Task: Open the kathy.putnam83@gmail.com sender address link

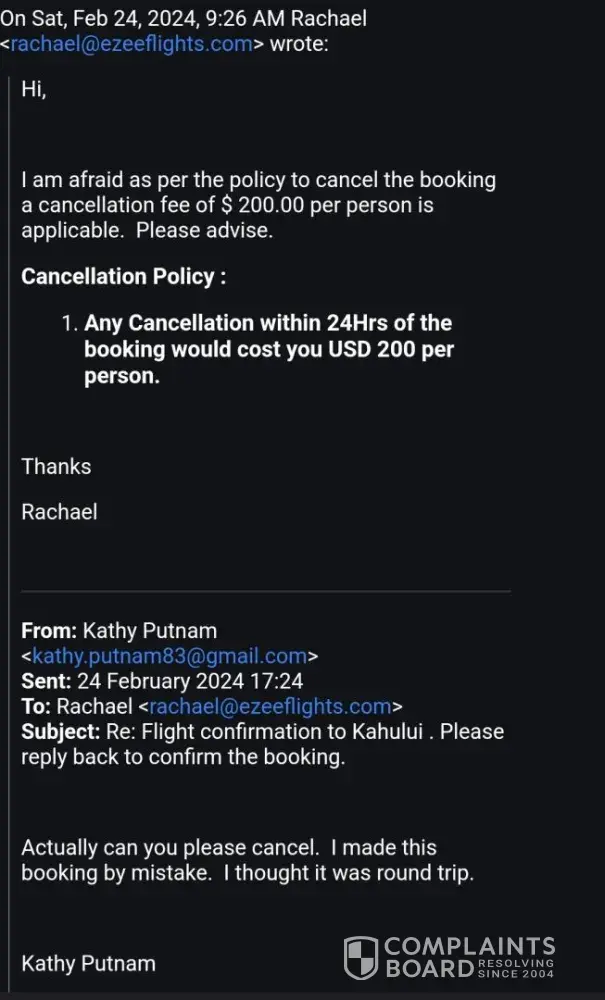Action: tap(169, 656)
